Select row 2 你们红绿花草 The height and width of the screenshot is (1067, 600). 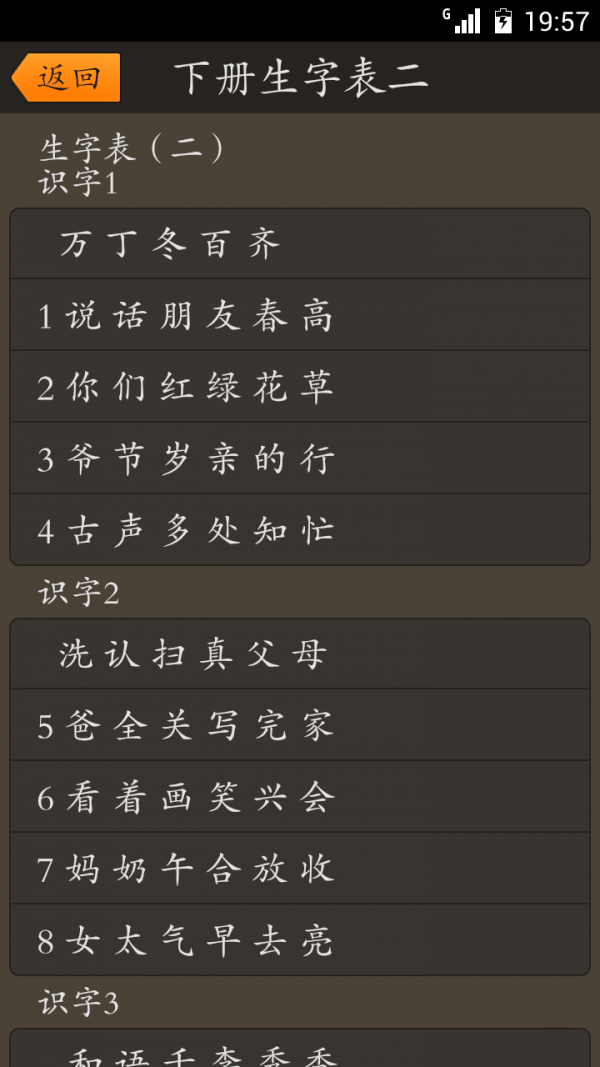300,387
